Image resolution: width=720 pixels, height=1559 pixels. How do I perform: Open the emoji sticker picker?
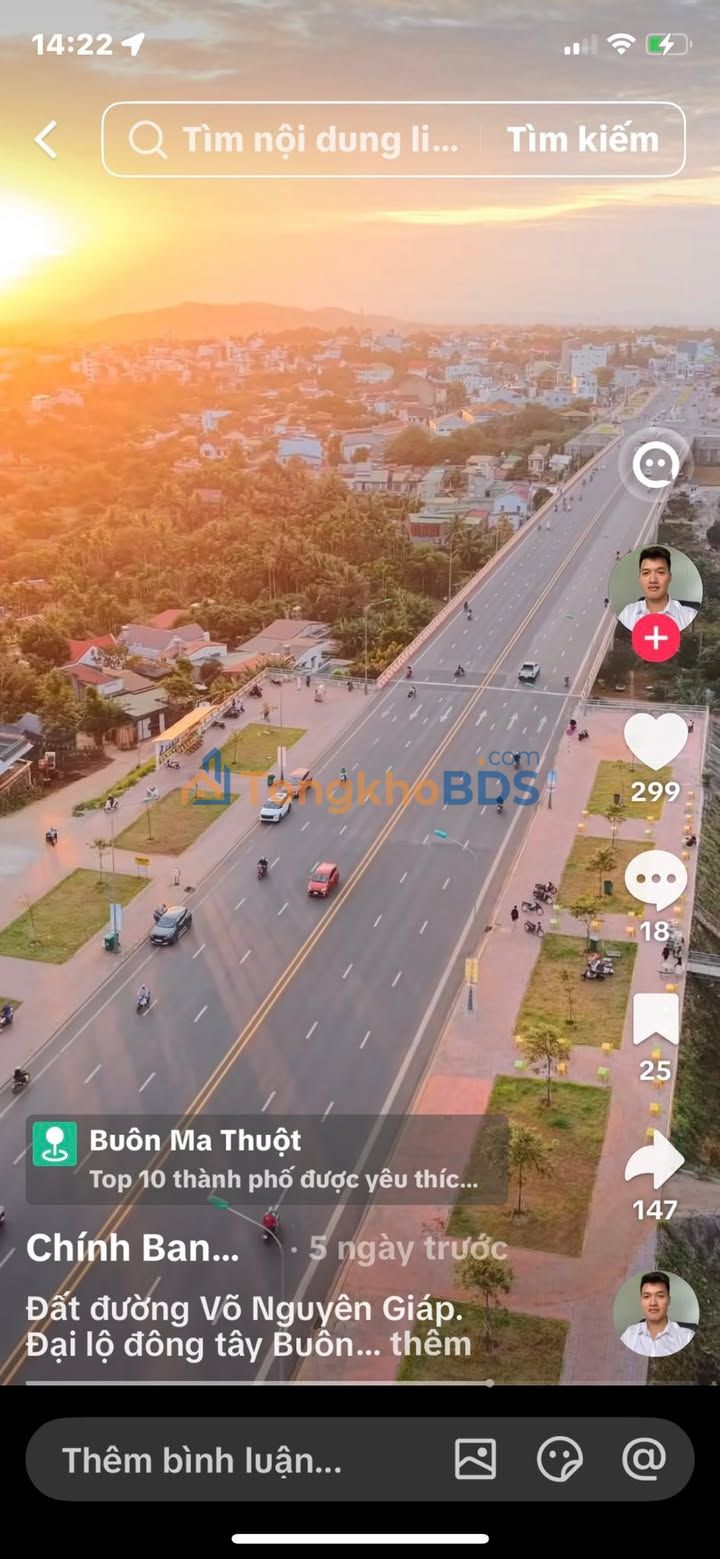pyautogui.click(x=560, y=1460)
